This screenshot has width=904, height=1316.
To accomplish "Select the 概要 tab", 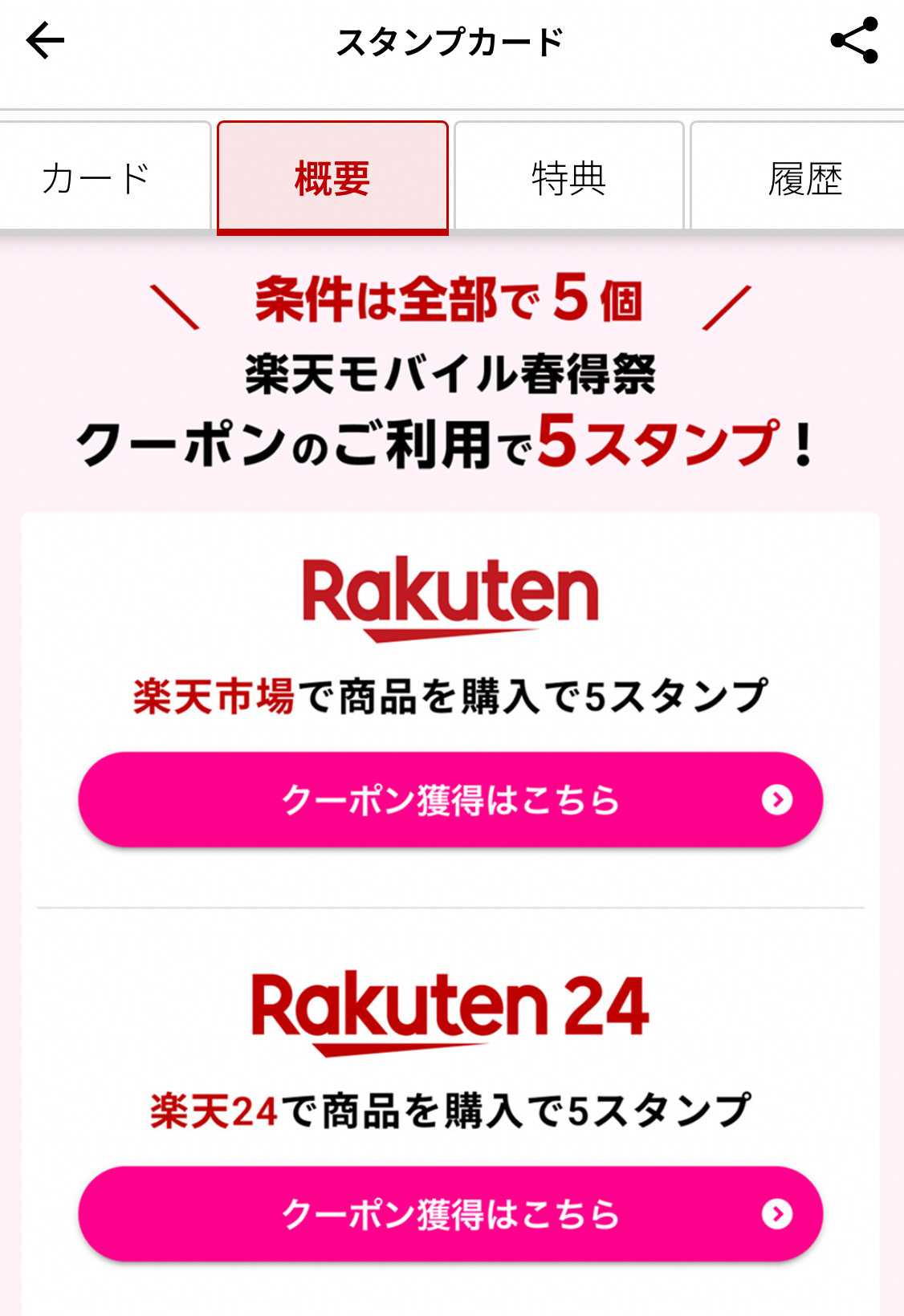I will (x=332, y=177).
